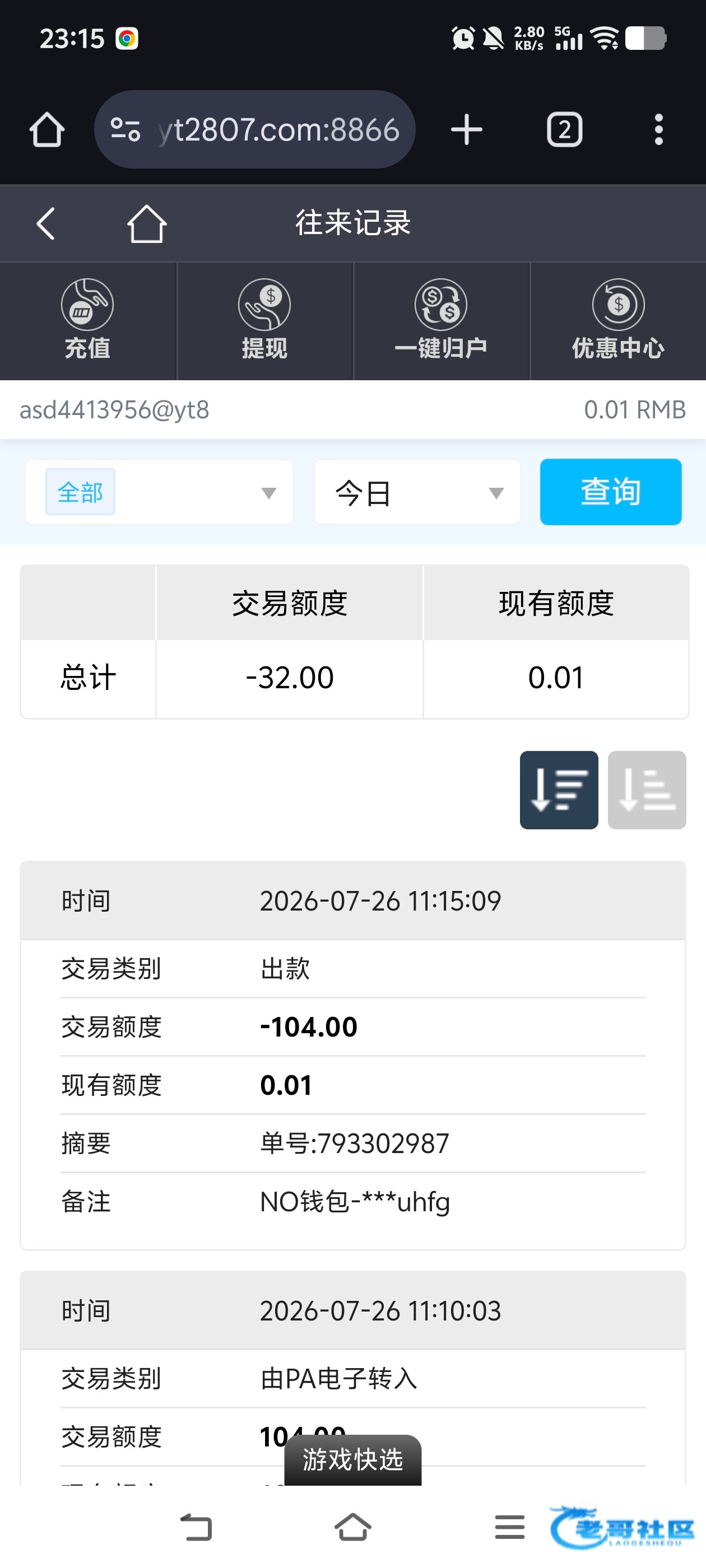The width and height of the screenshot is (706, 1568).
Task: Select the dark descending sort button
Action: [559, 790]
